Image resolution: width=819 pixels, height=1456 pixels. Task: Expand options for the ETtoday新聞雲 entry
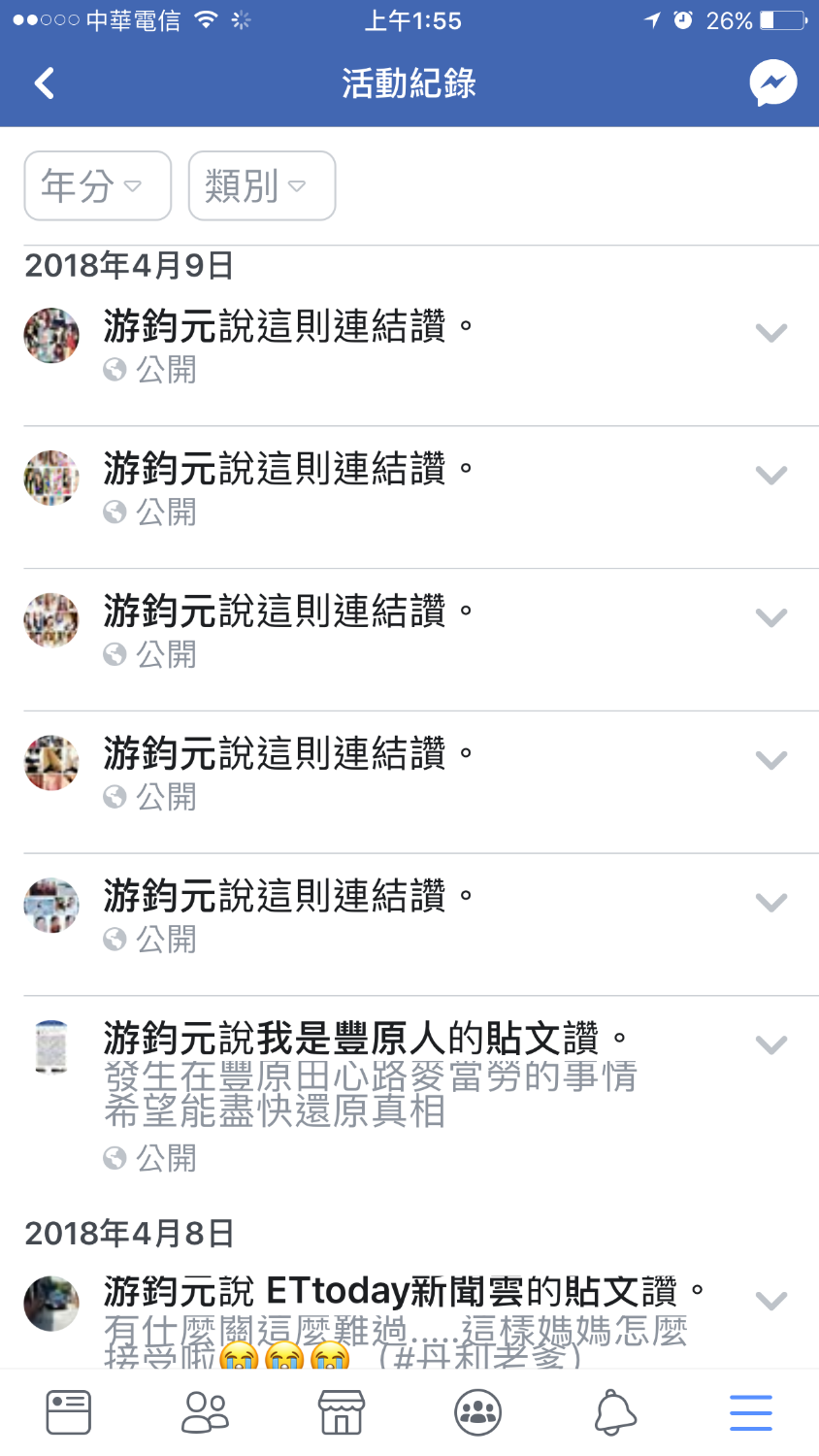[771, 1302]
